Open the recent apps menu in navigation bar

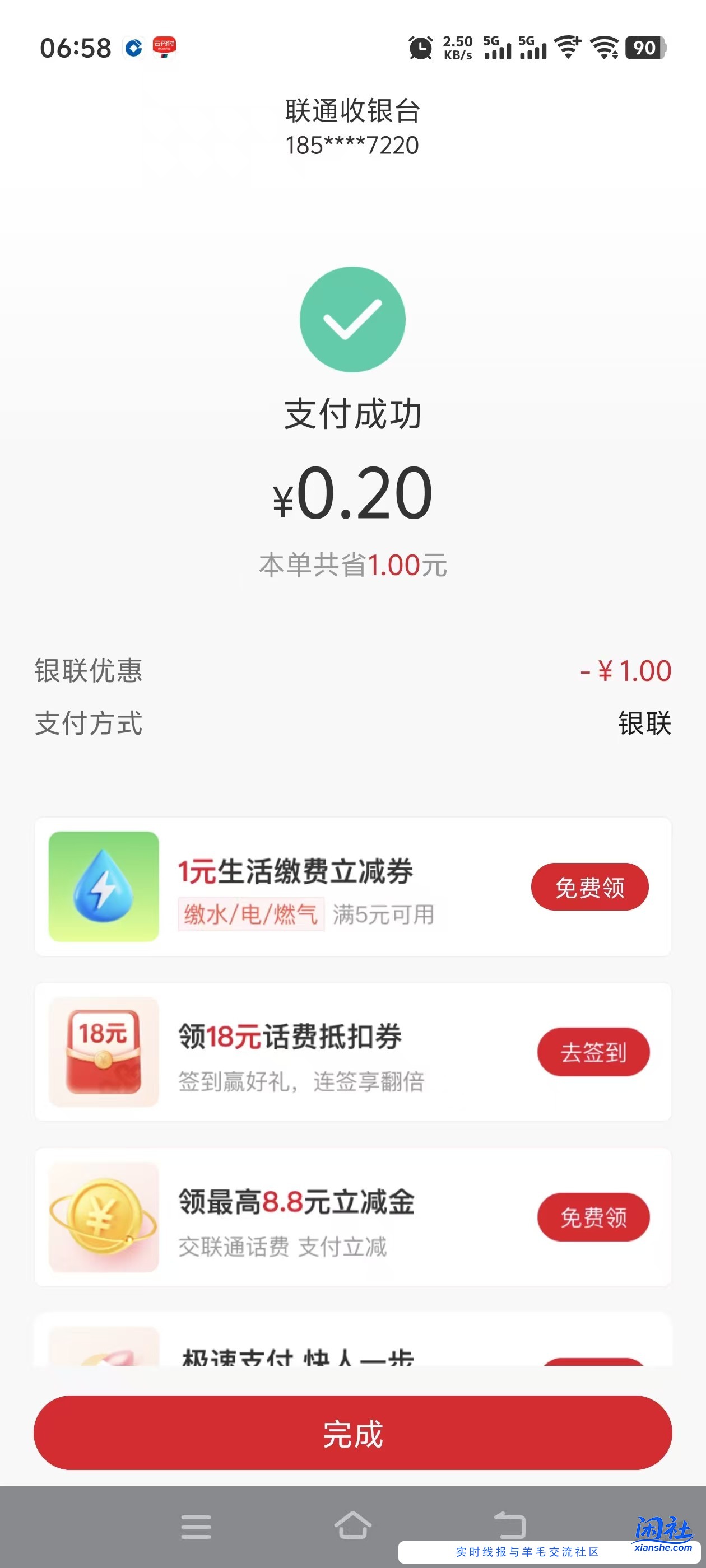click(x=196, y=1526)
